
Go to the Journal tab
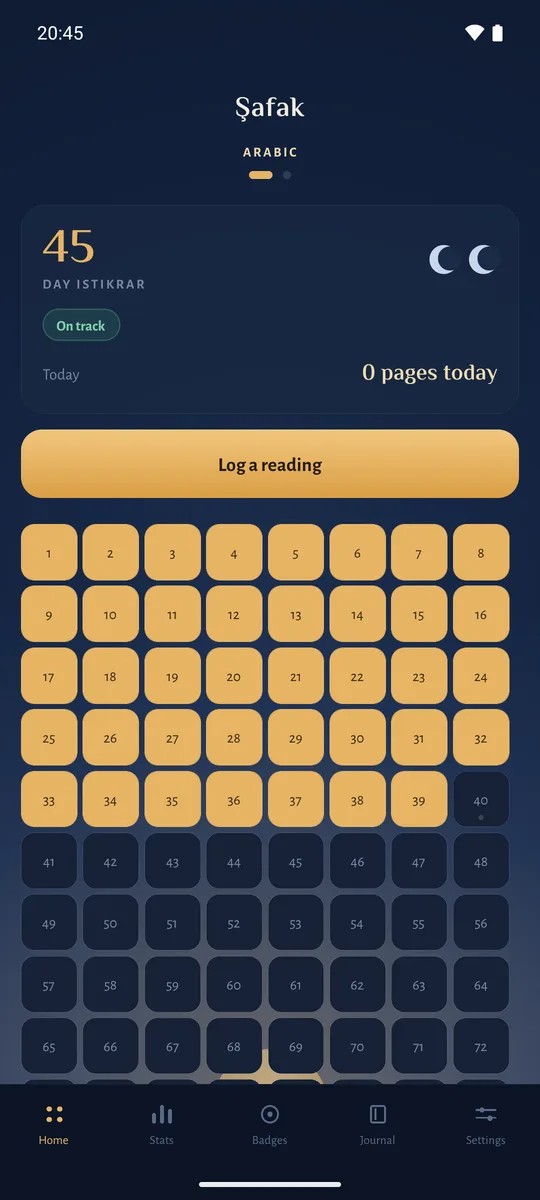click(378, 1125)
